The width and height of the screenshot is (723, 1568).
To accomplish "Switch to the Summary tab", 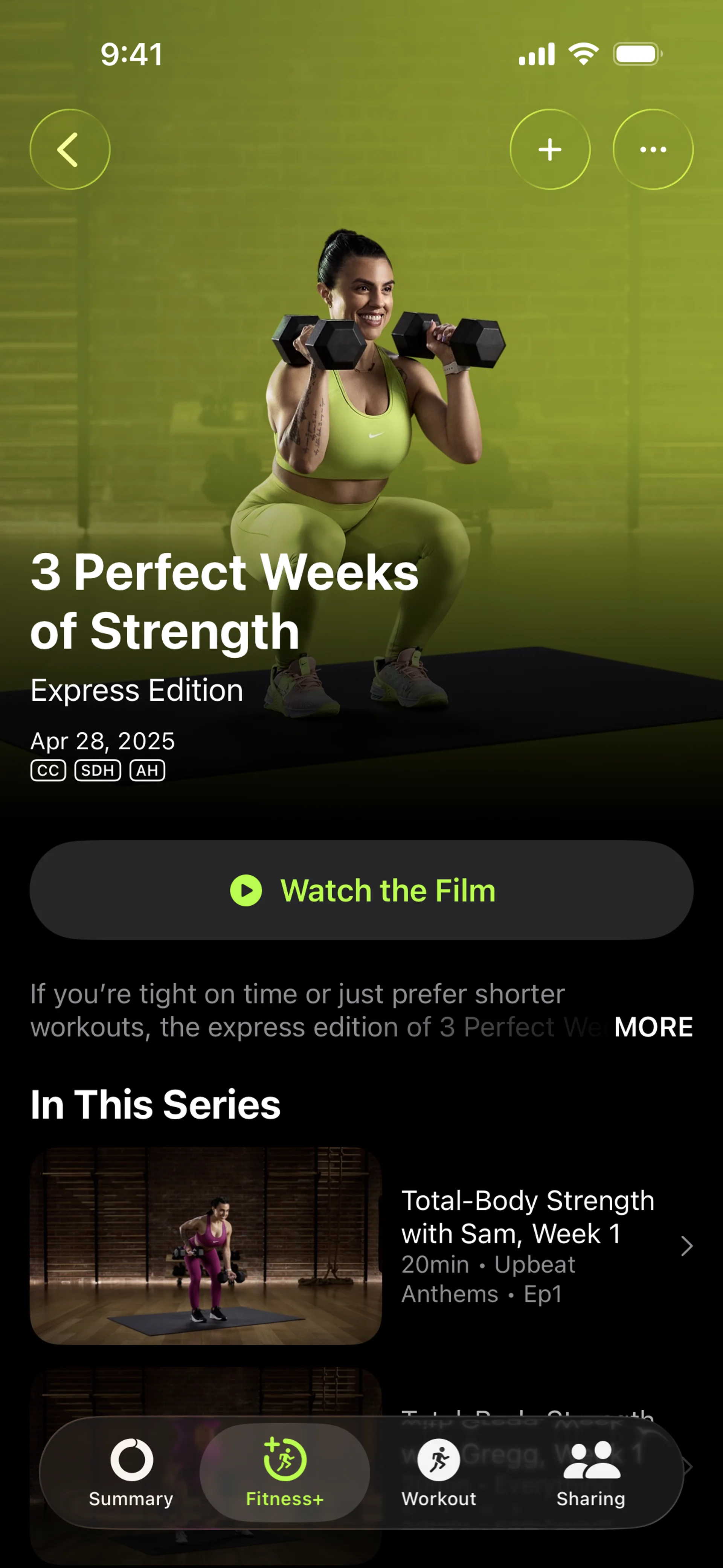I will coord(131,1472).
